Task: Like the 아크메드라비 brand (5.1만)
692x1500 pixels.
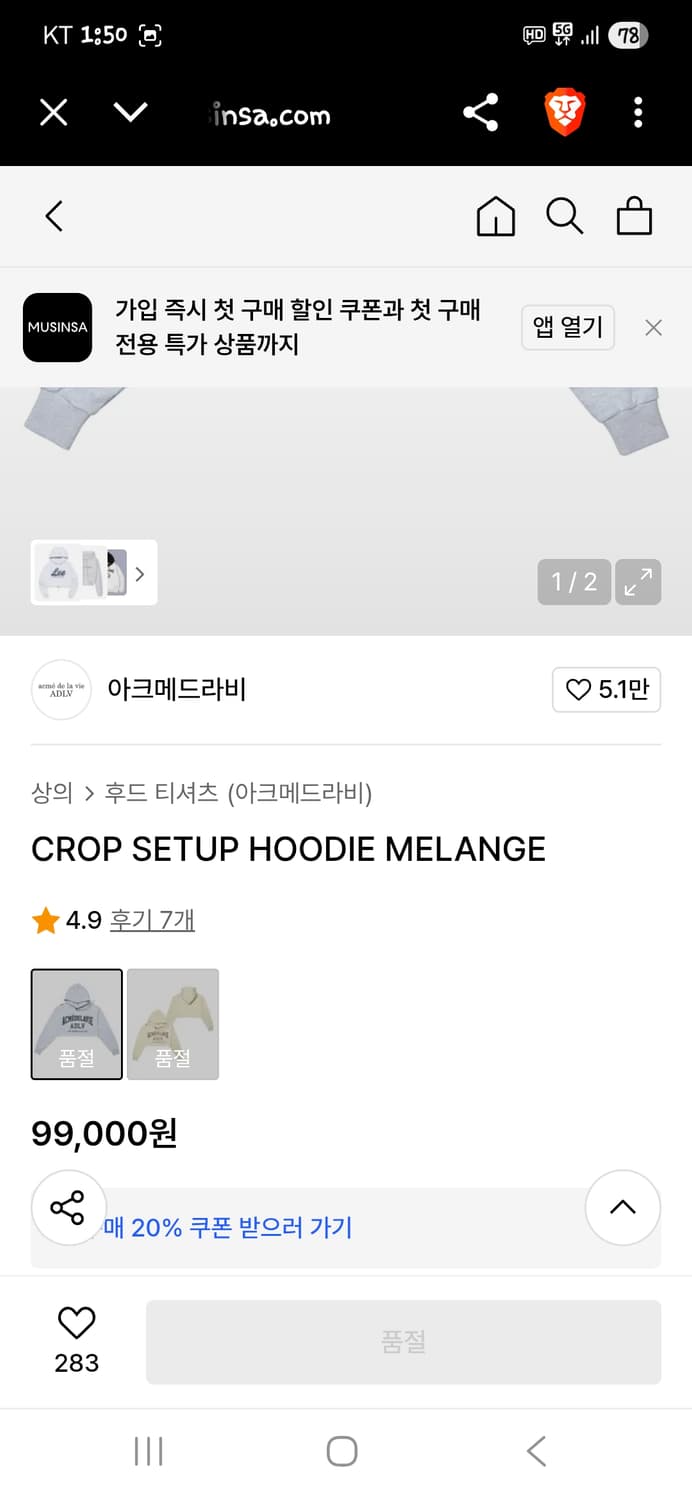Action: [606, 690]
